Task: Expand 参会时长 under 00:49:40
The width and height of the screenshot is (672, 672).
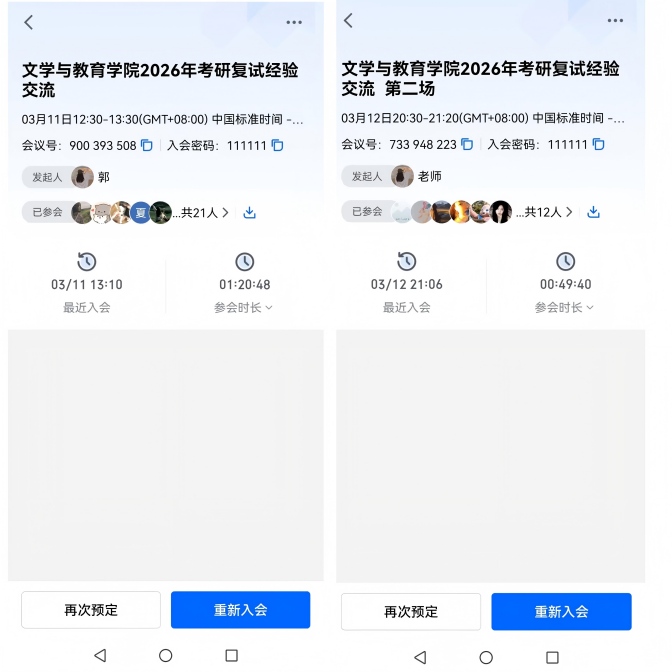Action: pos(565,308)
